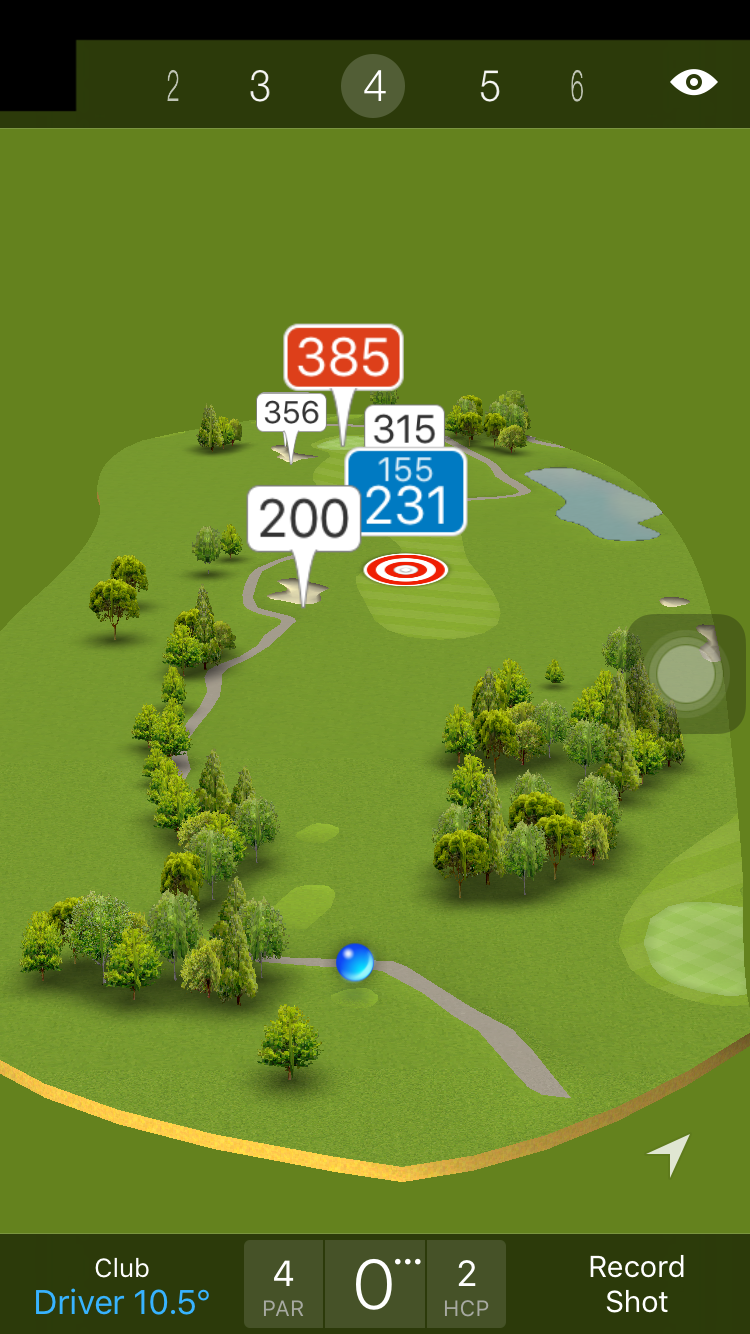Toggle the eye view icon
The width and height of the screenshot is (750, 1334).
click(693, 82)
